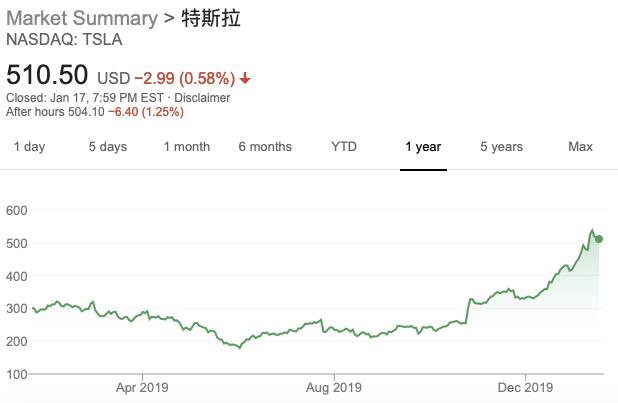Switch to the 6 months tab
618x403 pixels.
[x=265, y=147]
